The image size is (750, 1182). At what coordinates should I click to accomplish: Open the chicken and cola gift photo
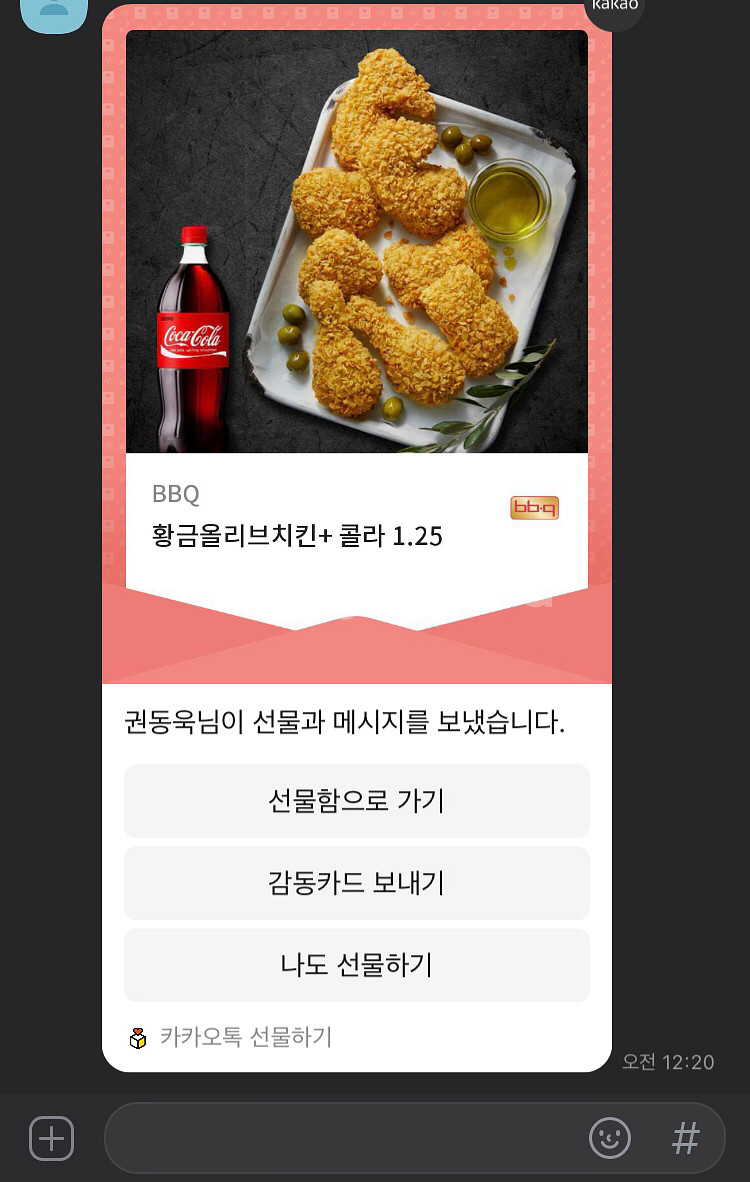[356, 240]
